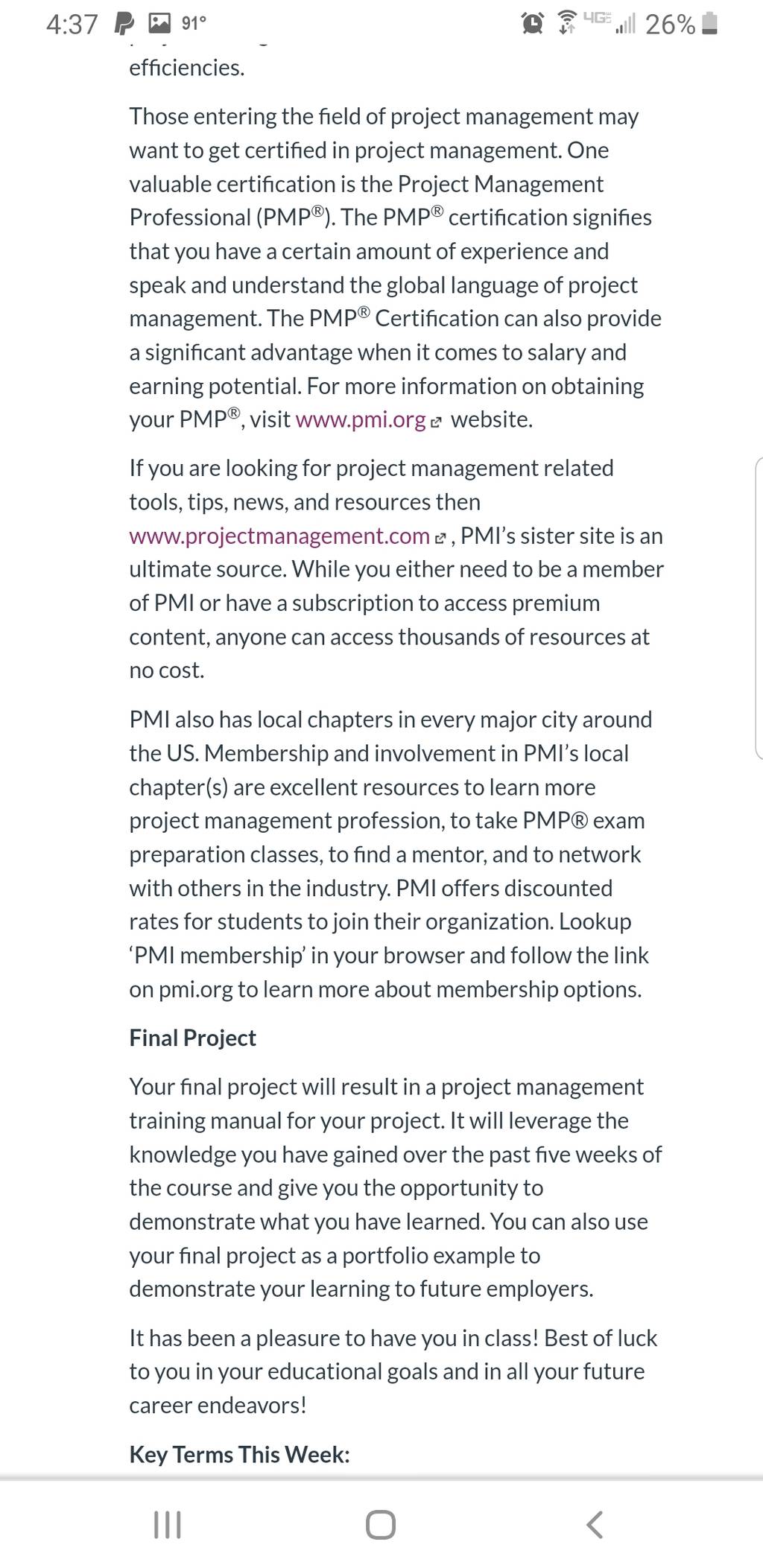The height and width of the screenshot is (1568, 763).
Task: Go back with the system back button
Action: pos(594,1524)
